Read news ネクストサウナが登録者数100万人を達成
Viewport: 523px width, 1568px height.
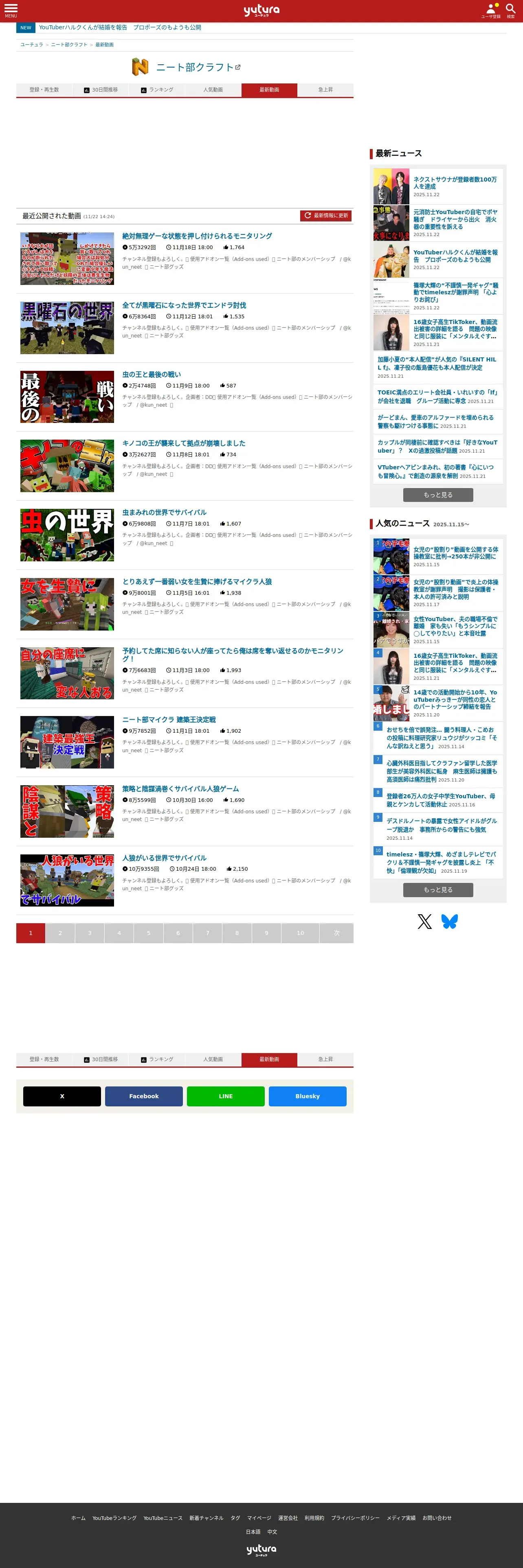pos(455,183)
